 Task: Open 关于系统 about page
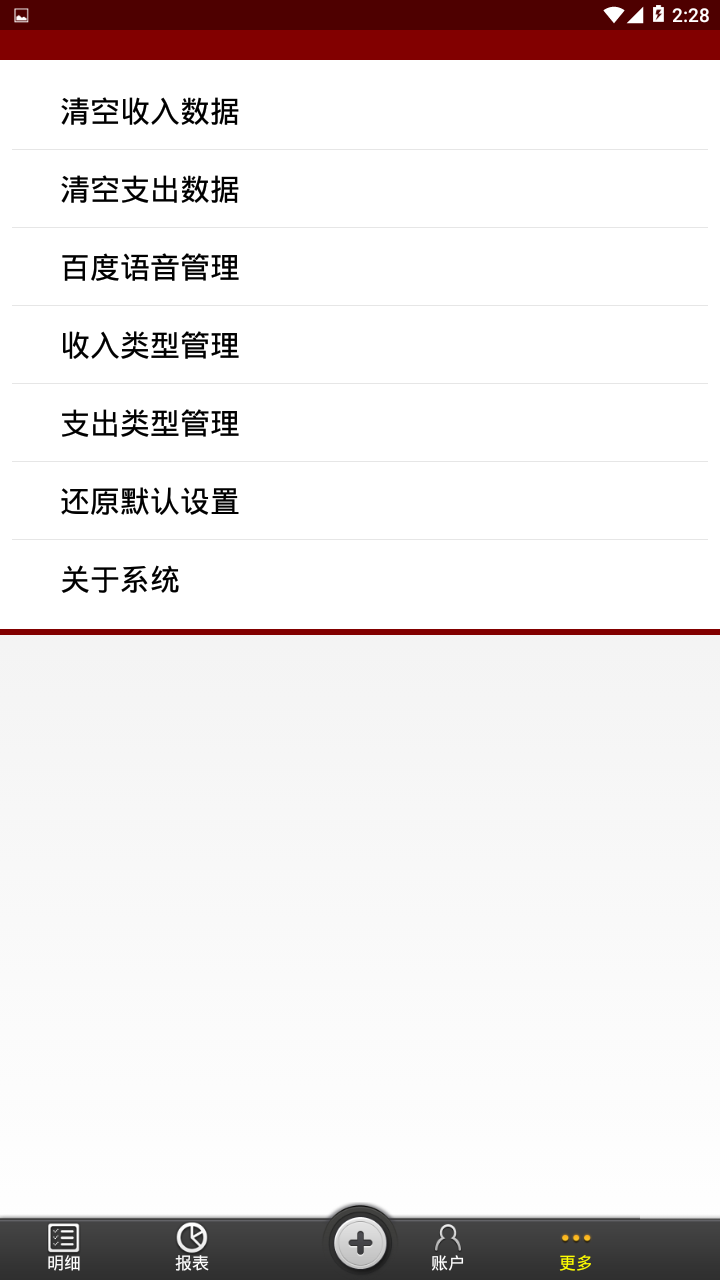pyautogui.click(x=120, y=580)
